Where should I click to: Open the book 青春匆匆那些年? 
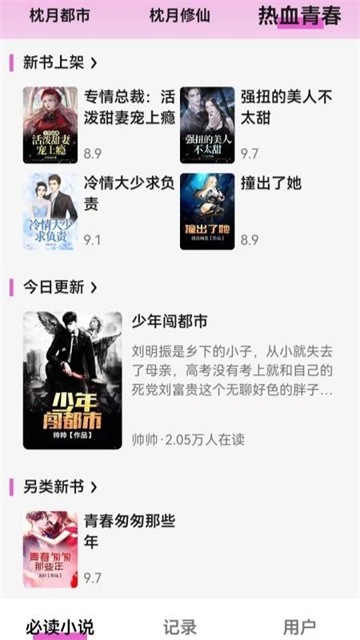(99, 549)
